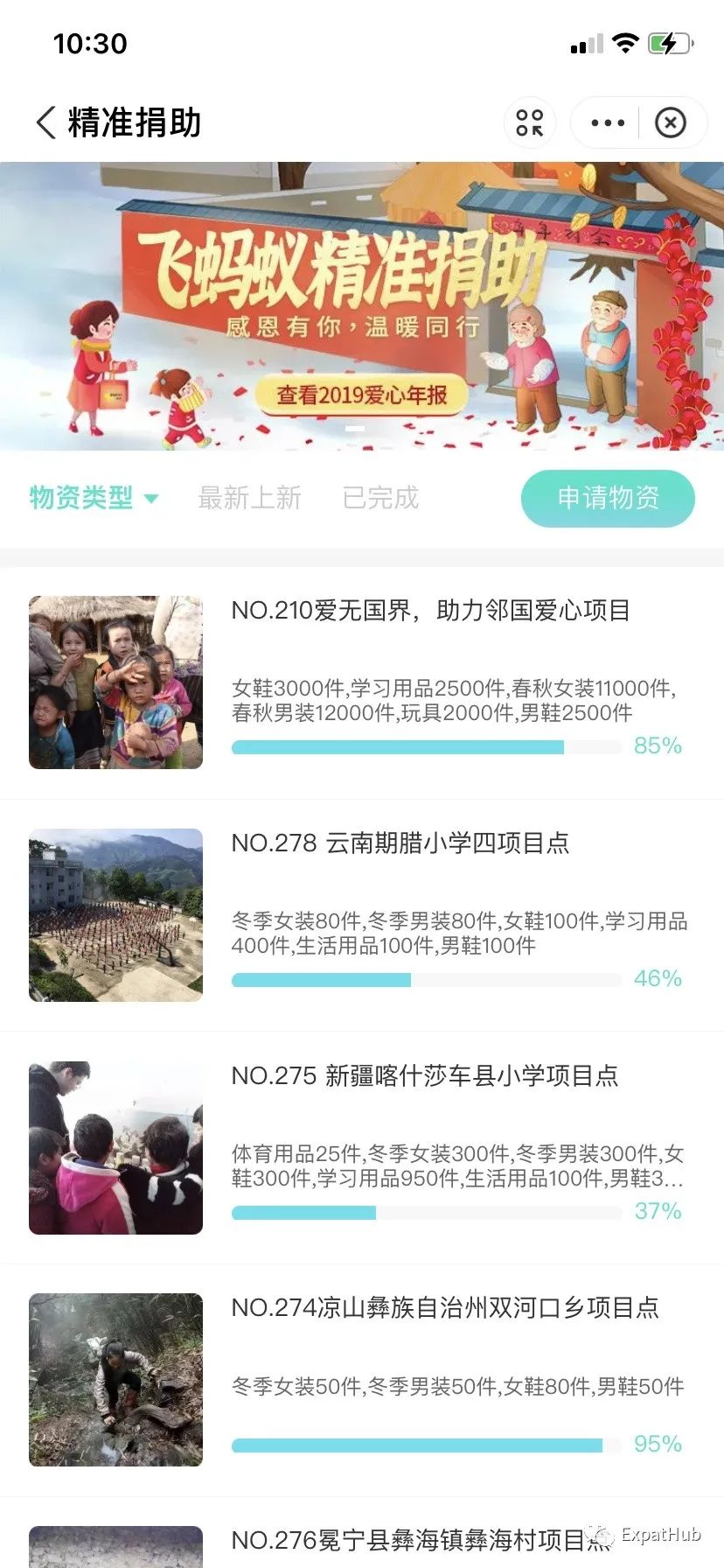The image size is (724, 1568).
Task: View the 查看2019爱心年报 report
Action: 361,395
